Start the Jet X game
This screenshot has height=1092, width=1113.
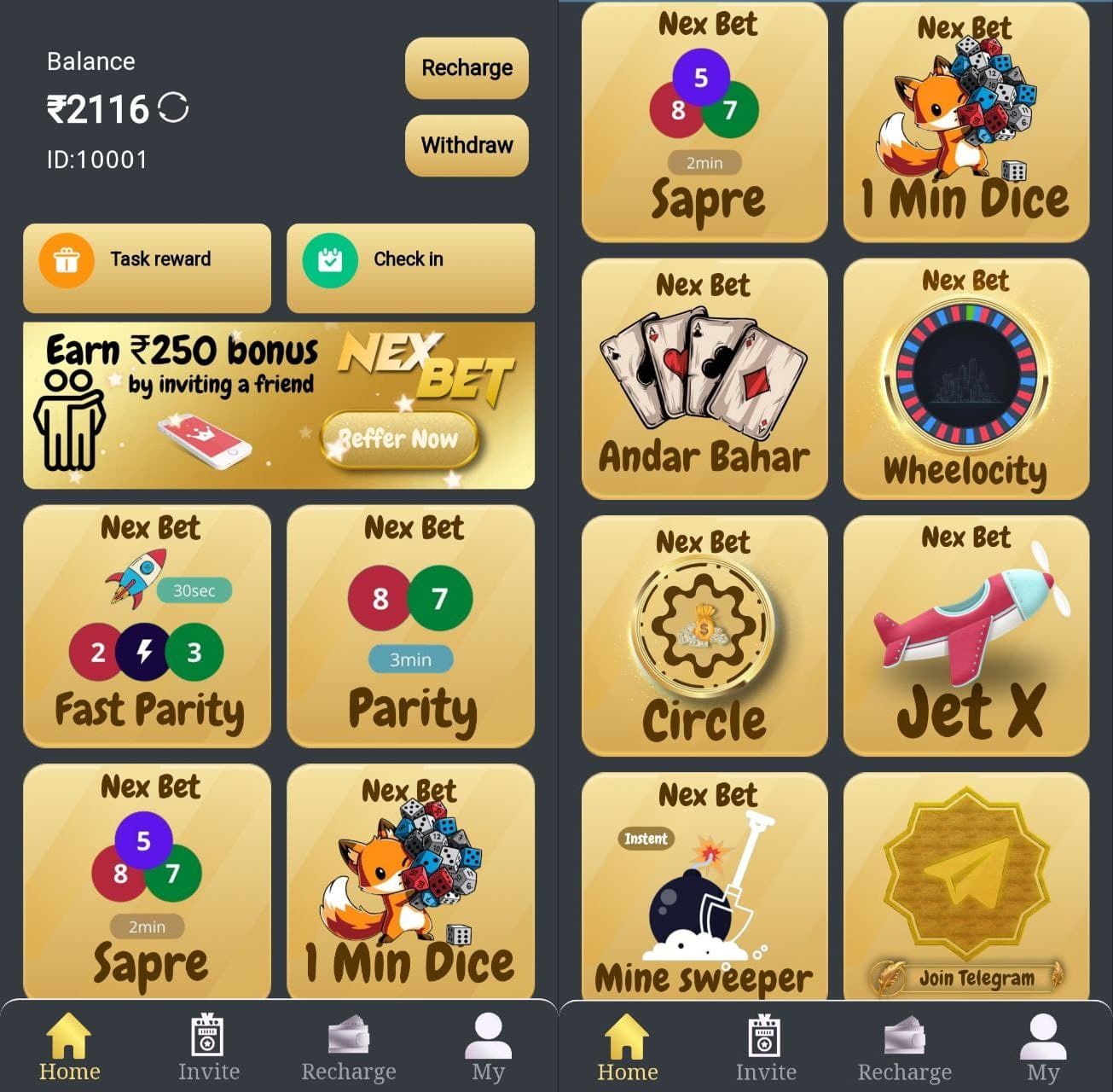point(965,636)
